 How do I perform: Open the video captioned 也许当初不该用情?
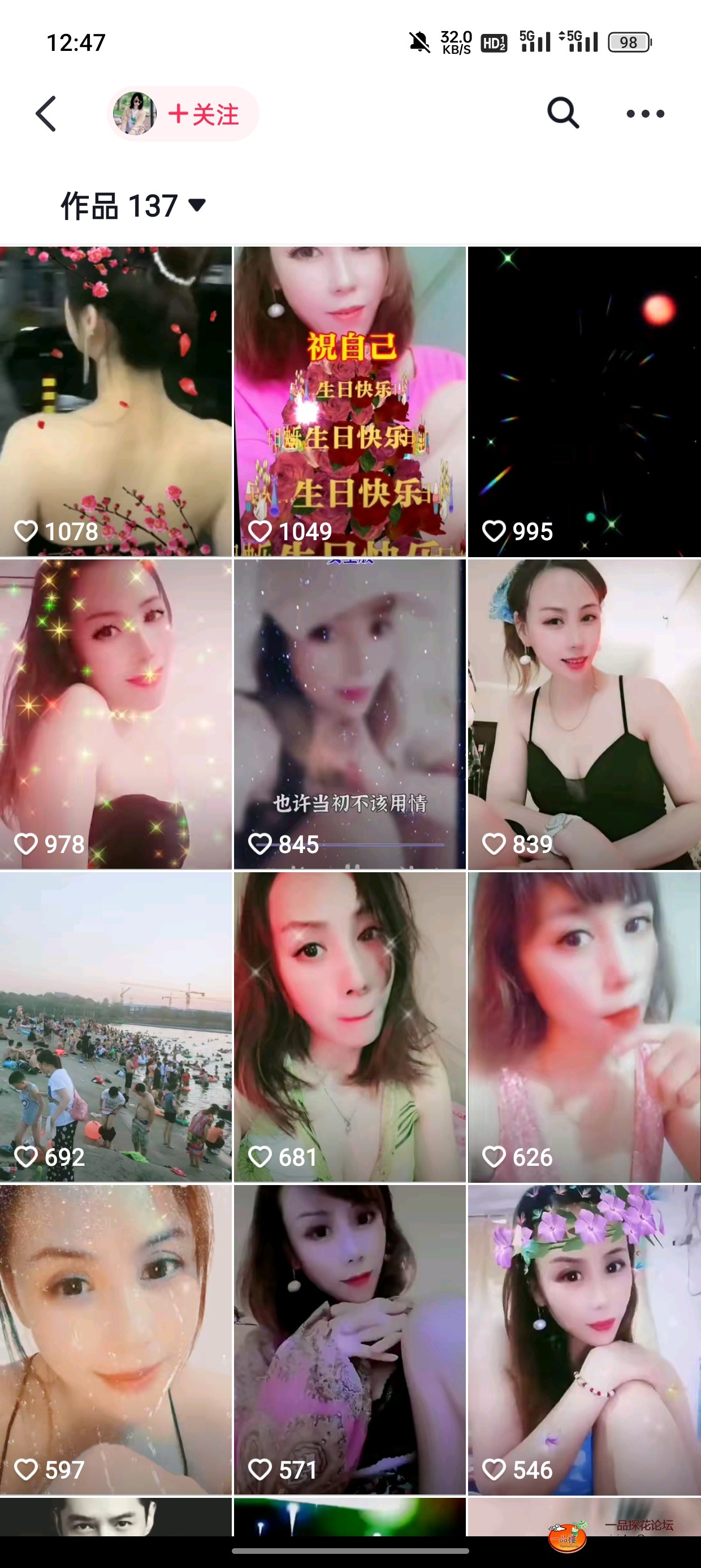tap(350, 714)
